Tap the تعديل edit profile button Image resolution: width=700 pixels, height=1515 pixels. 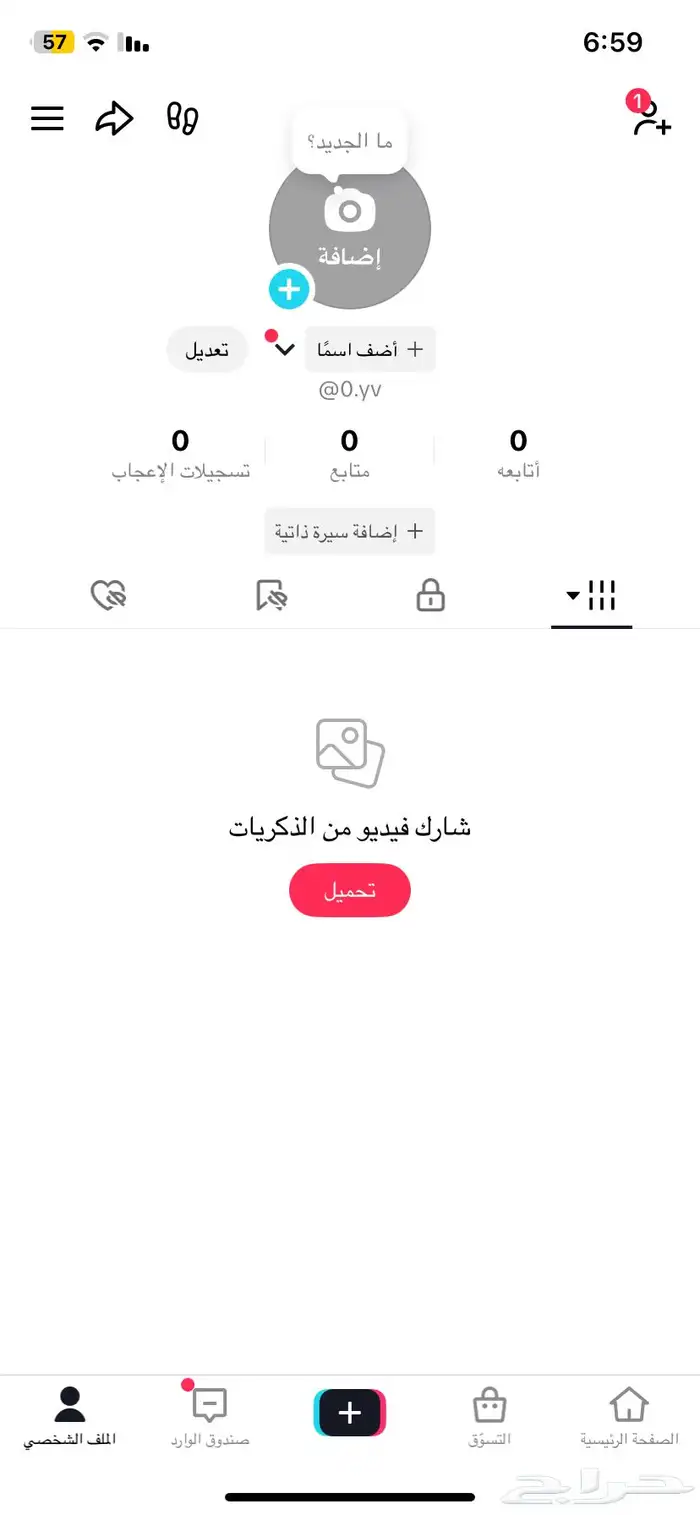206,349
